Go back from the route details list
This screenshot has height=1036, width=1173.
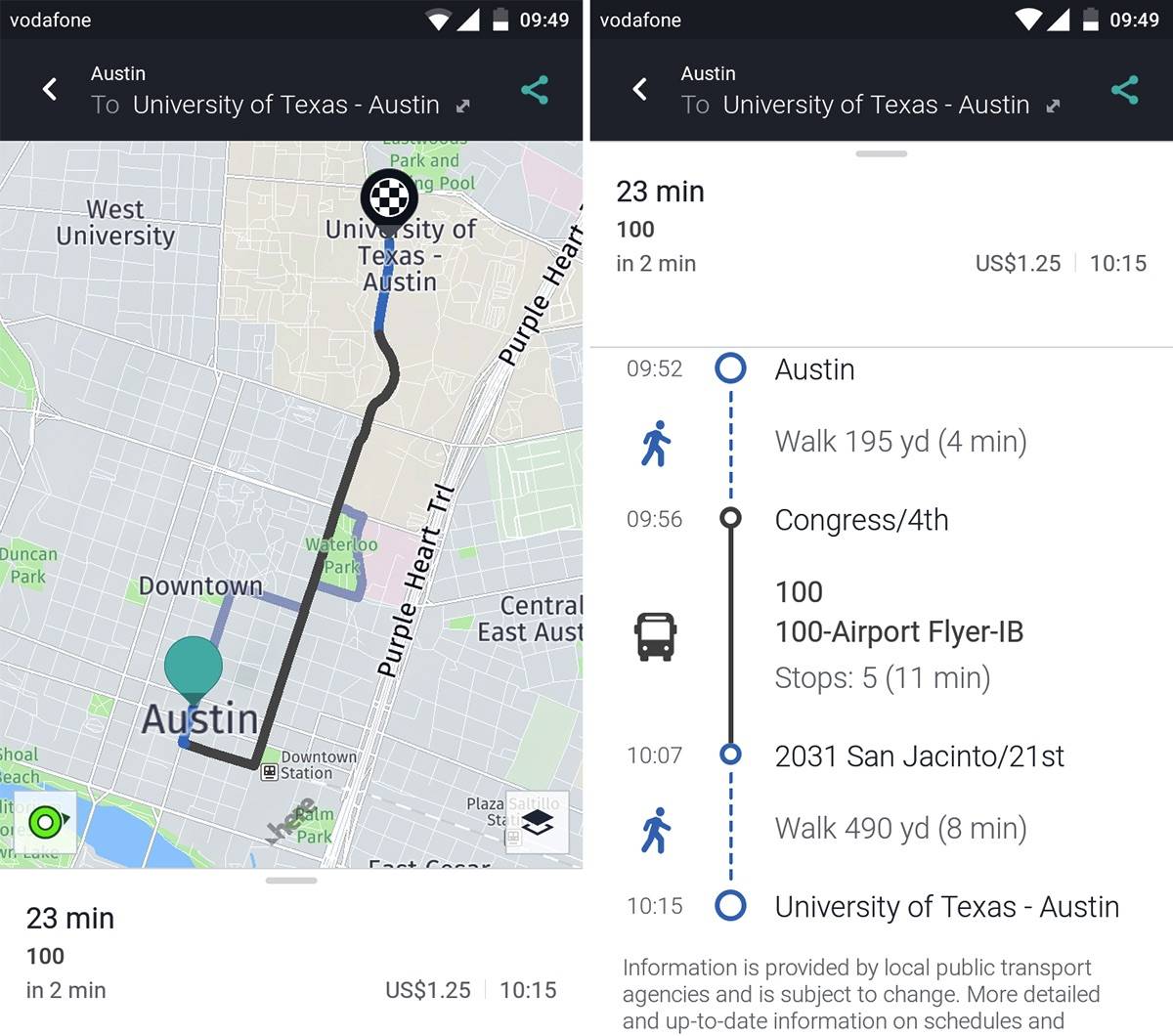click(x=640, y=90)
